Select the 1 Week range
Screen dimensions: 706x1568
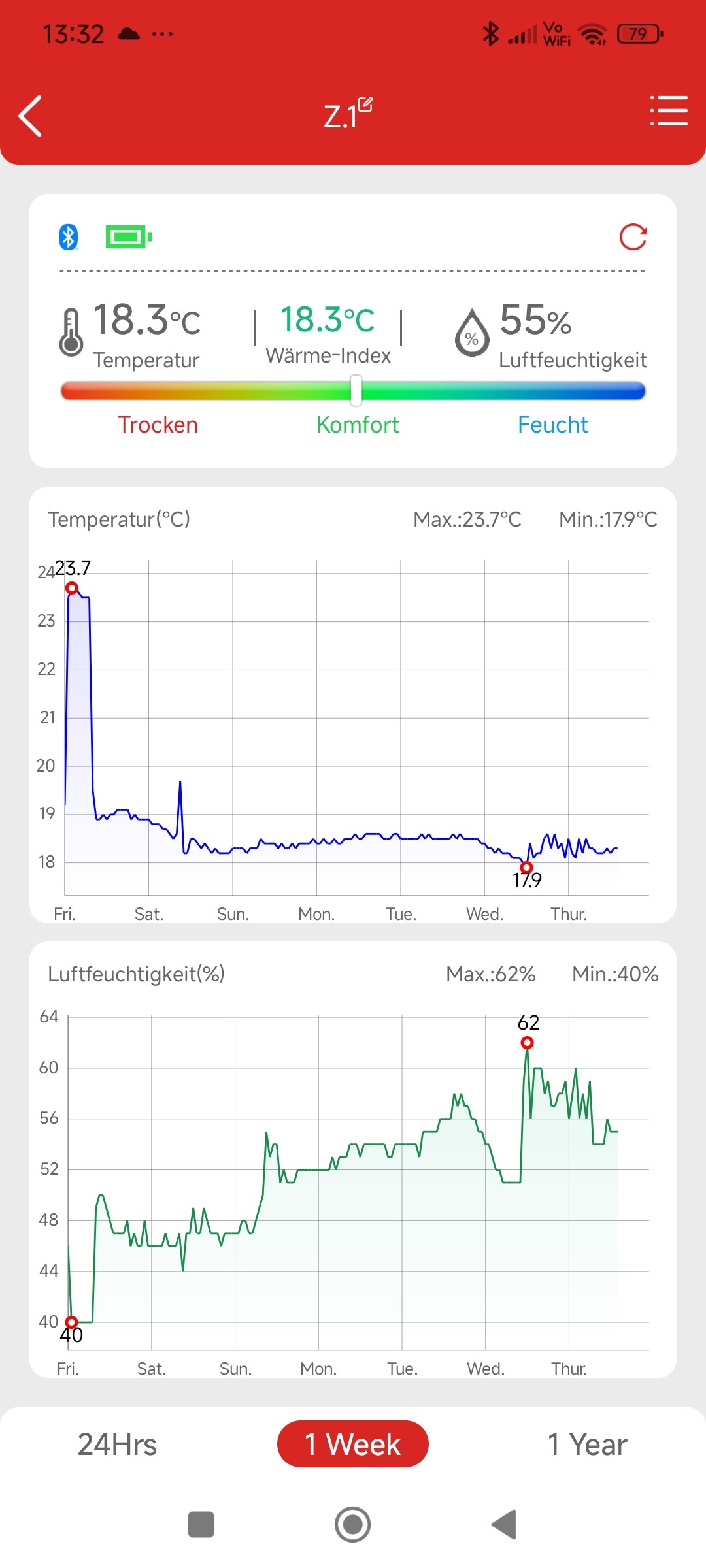click(x=353, y=1445)
